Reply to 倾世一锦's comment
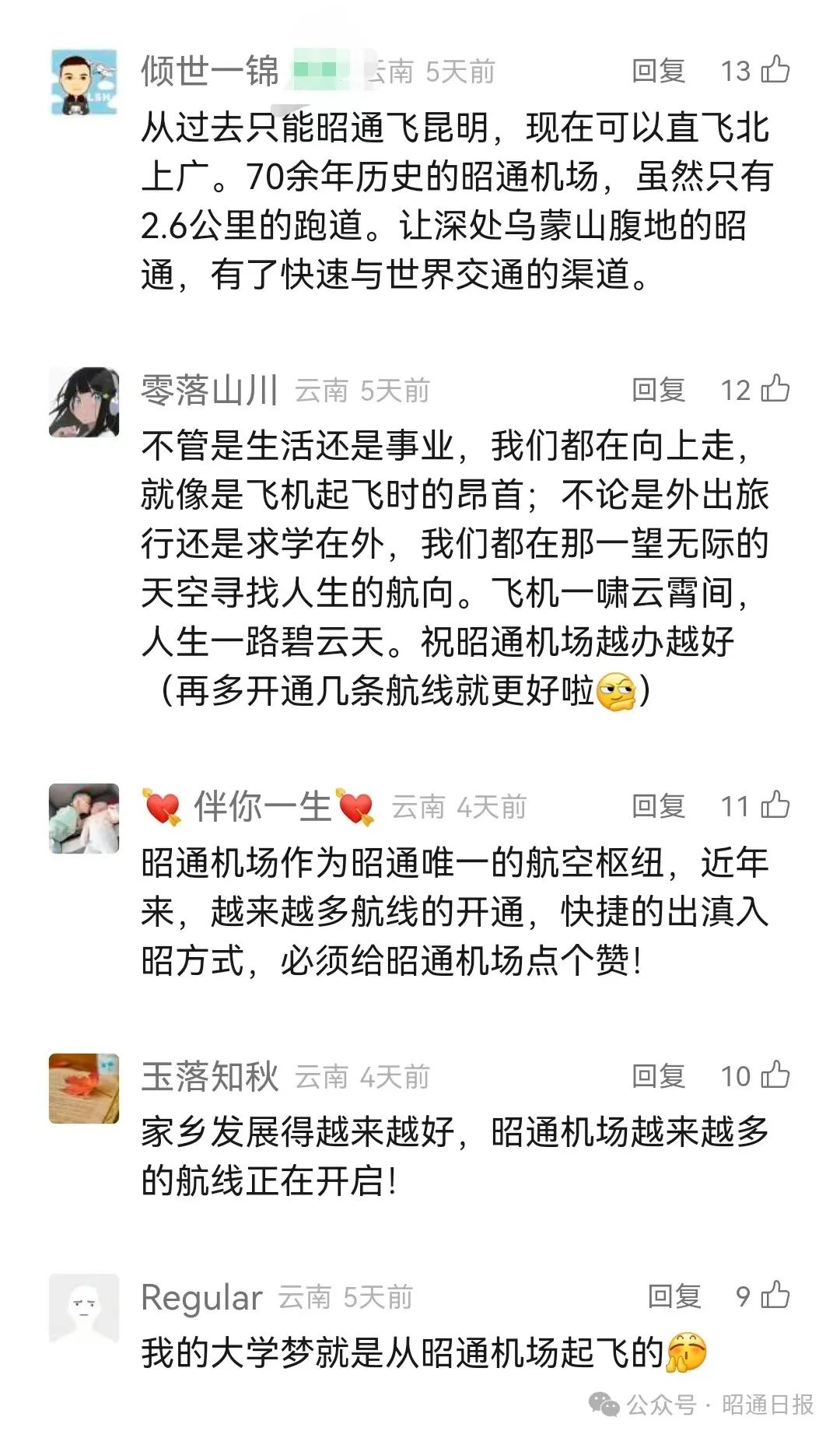Screen dimensions: 840x1438 point(658,71)
